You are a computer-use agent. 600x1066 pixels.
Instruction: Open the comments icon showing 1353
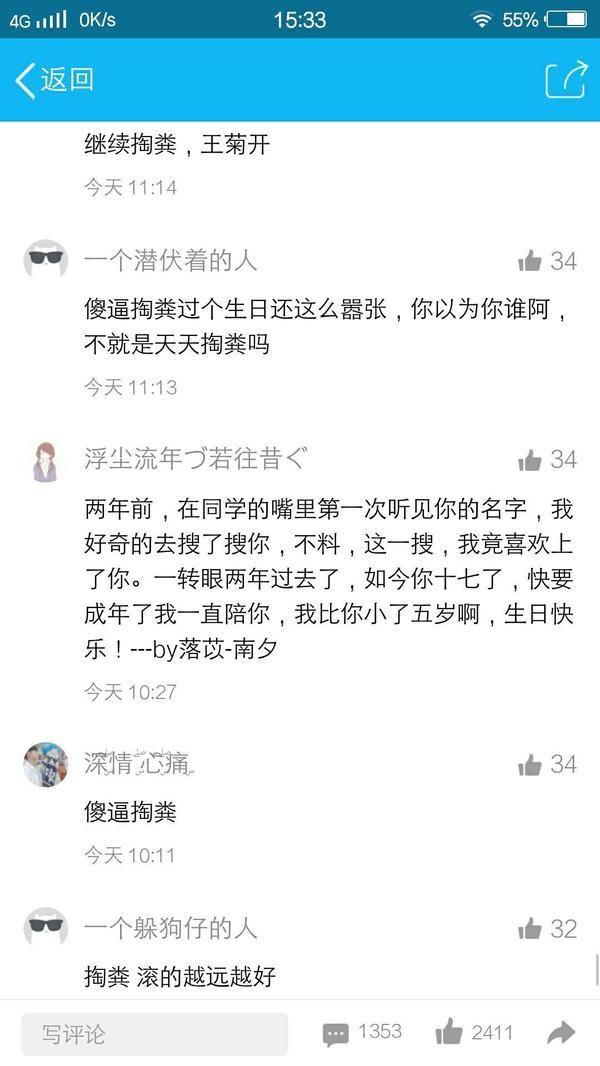coord(337,1034)
